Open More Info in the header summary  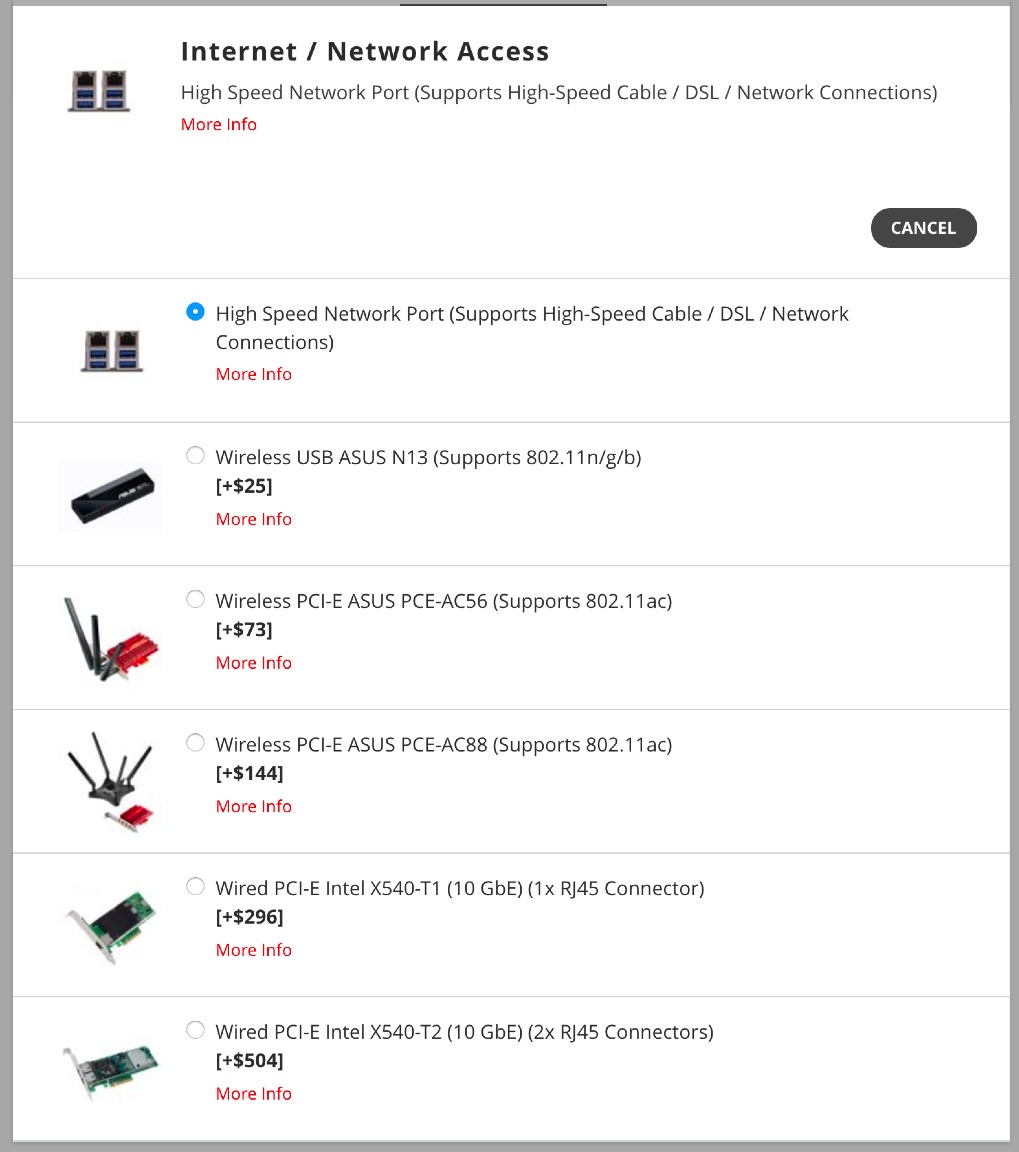coord(219,124)
